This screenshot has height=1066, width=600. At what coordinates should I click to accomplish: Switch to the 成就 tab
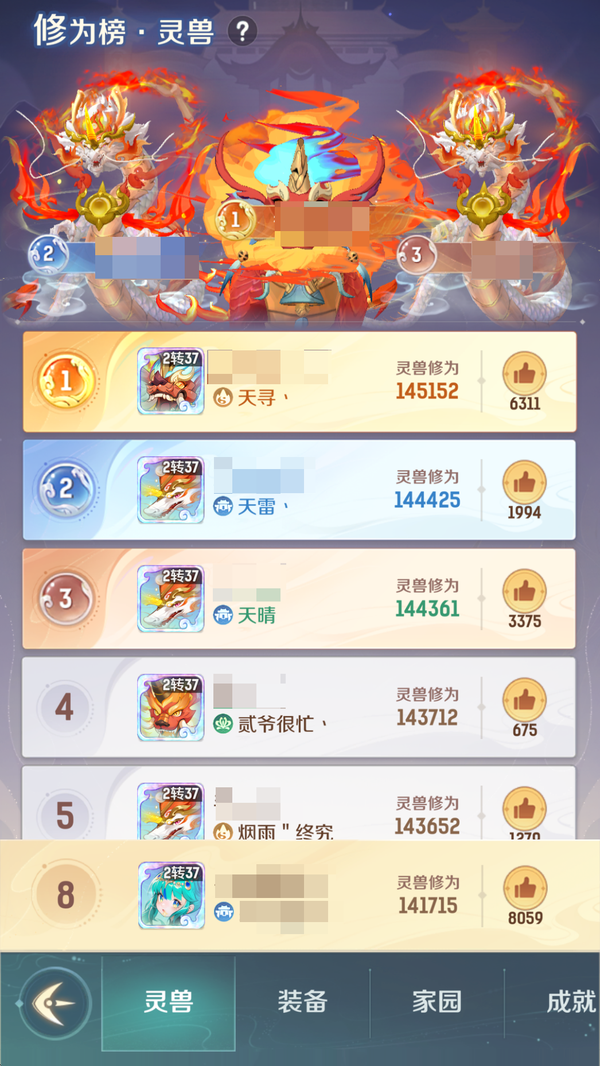pos(570,1003)
